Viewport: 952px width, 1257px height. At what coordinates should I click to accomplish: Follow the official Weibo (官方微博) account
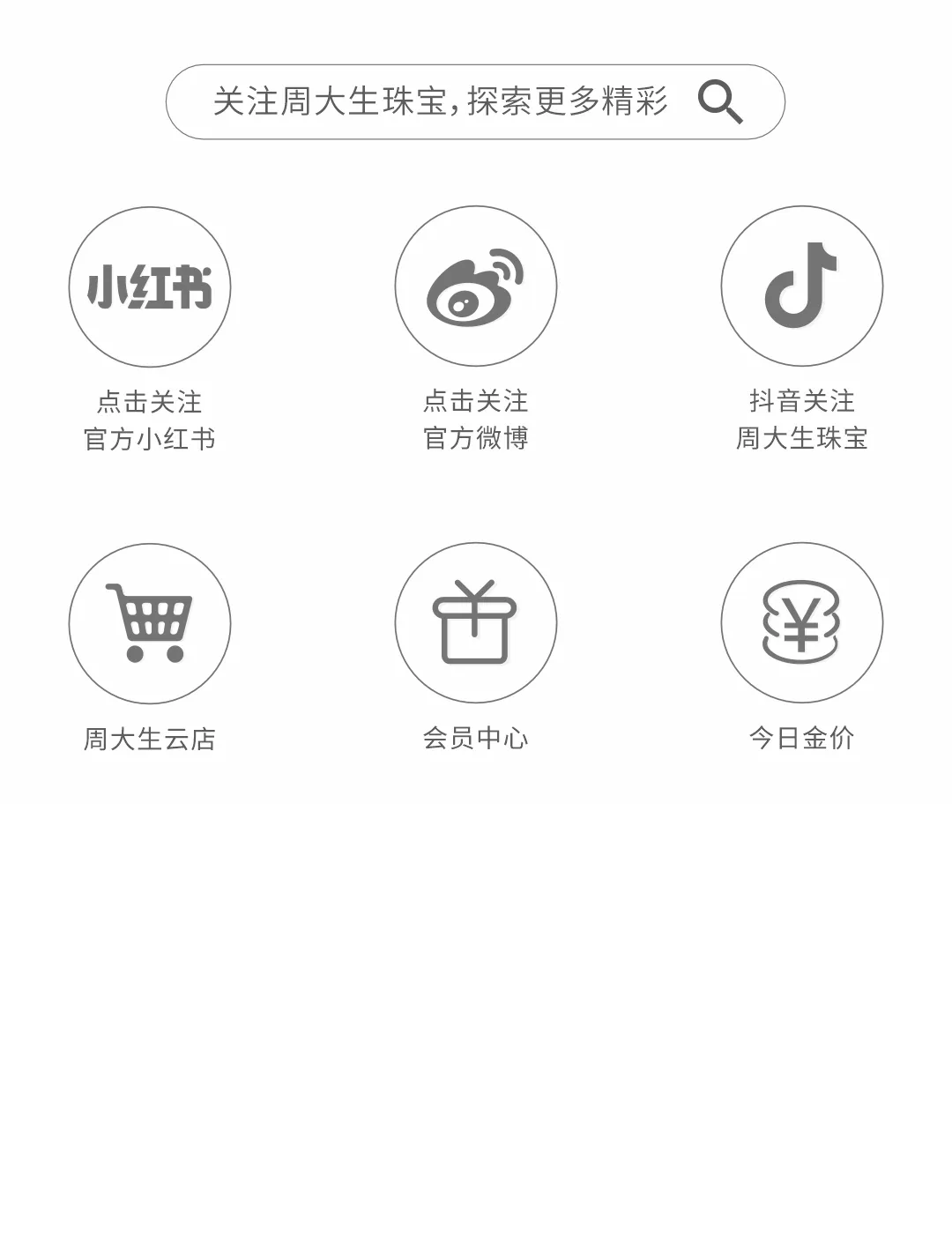pos(476,286)
